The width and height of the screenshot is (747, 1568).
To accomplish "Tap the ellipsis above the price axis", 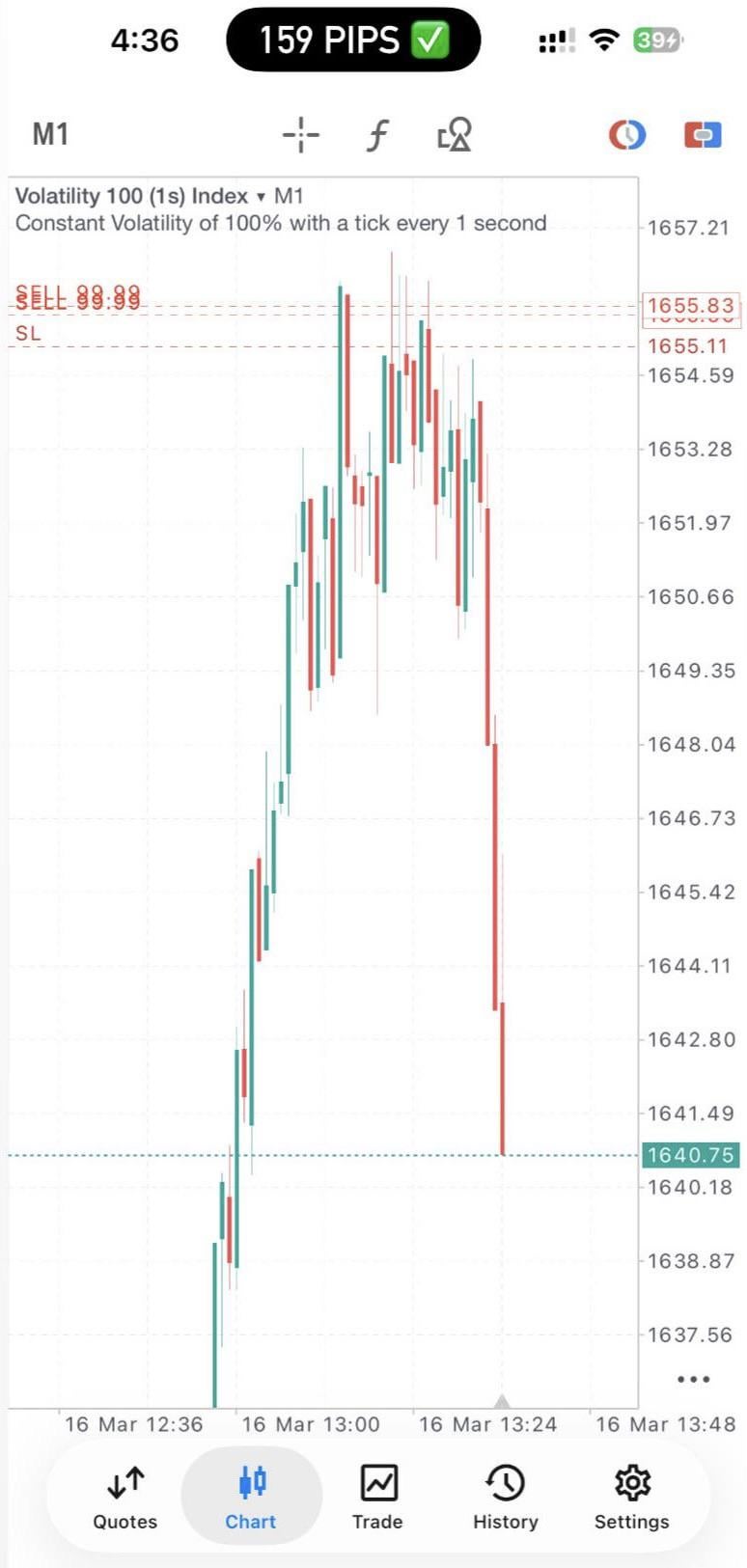I will [693, 1378].
